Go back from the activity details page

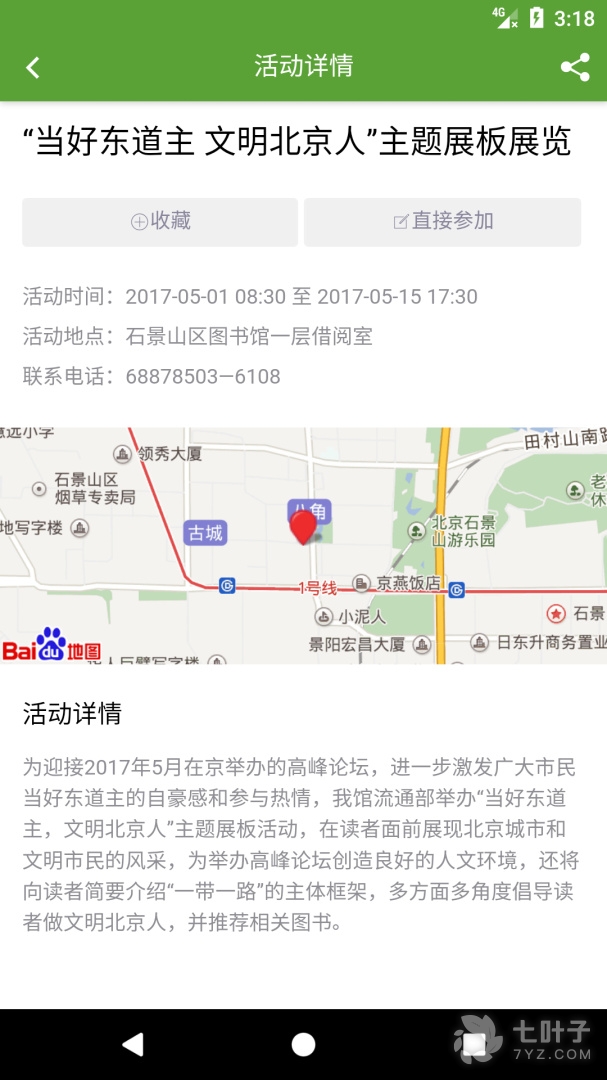coord(33,67)
